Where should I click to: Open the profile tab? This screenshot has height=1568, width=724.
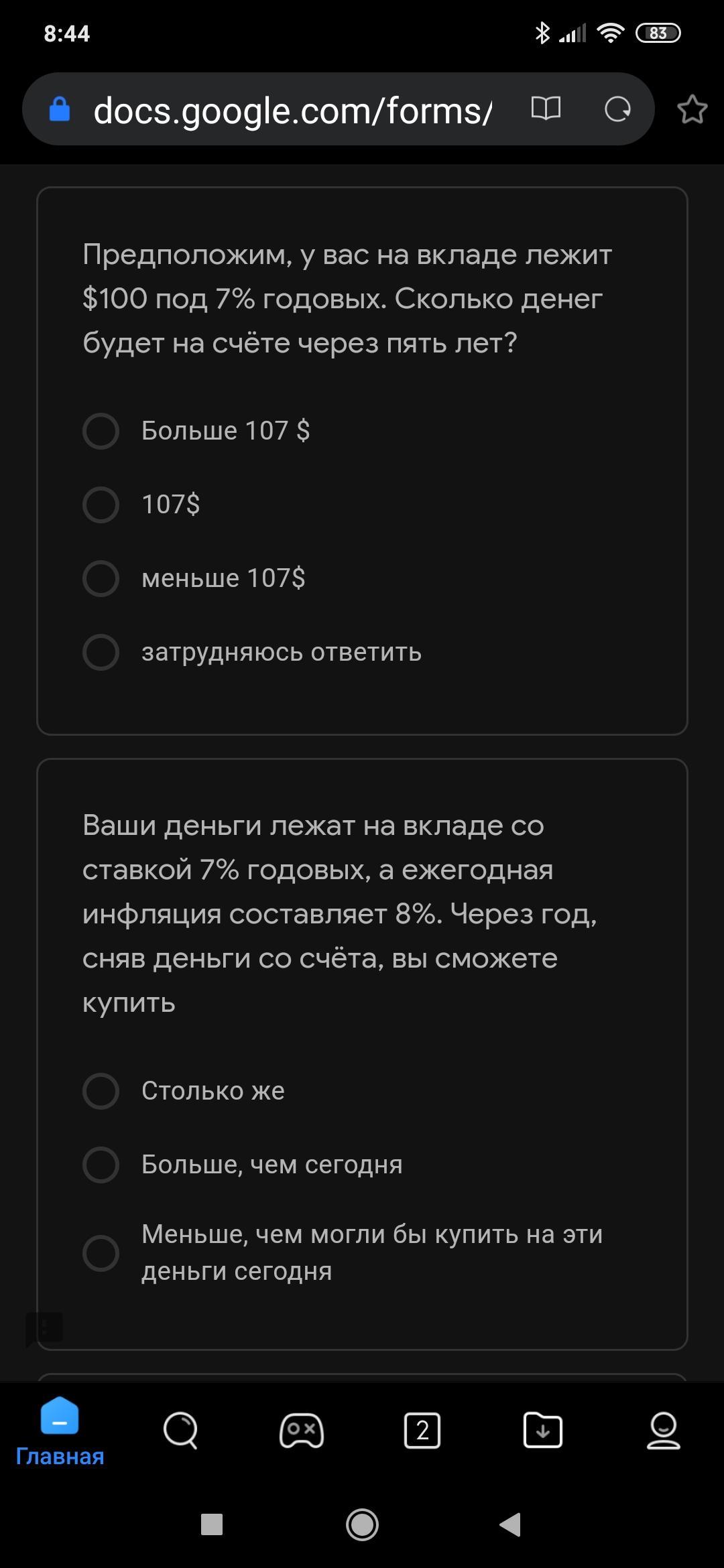point(664,1431)
